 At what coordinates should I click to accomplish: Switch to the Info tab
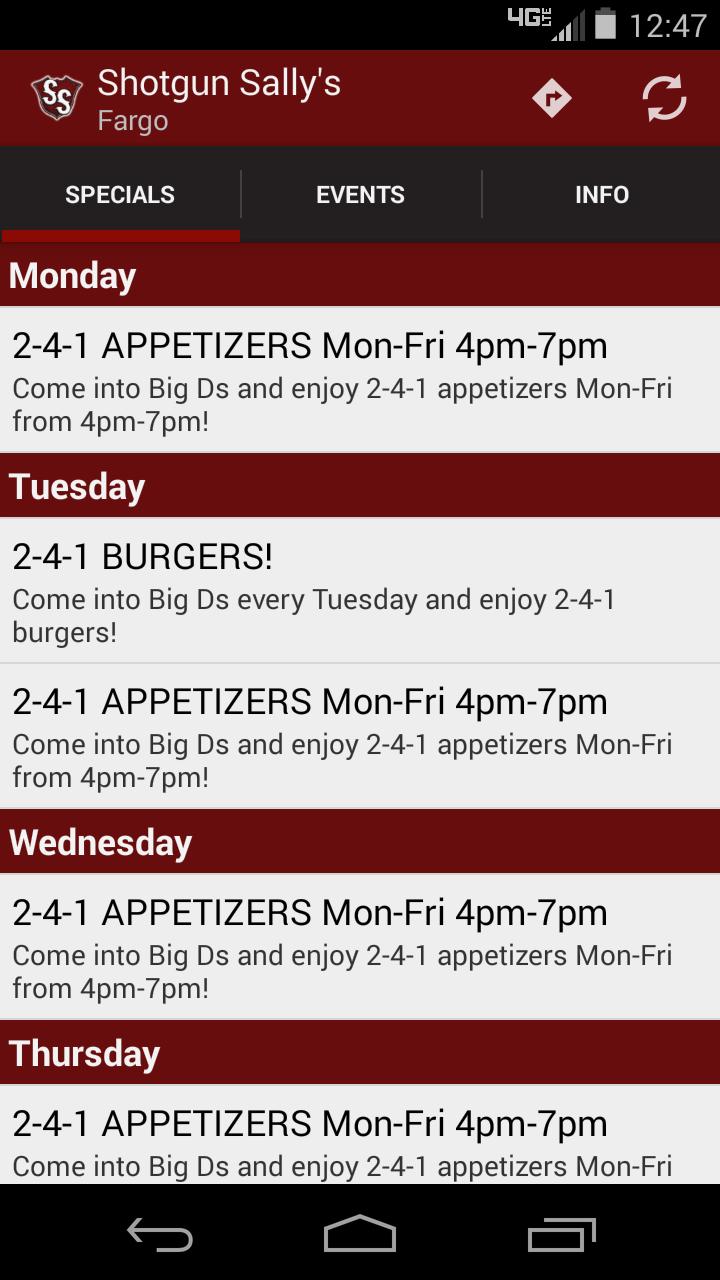(x=601, y=194)
